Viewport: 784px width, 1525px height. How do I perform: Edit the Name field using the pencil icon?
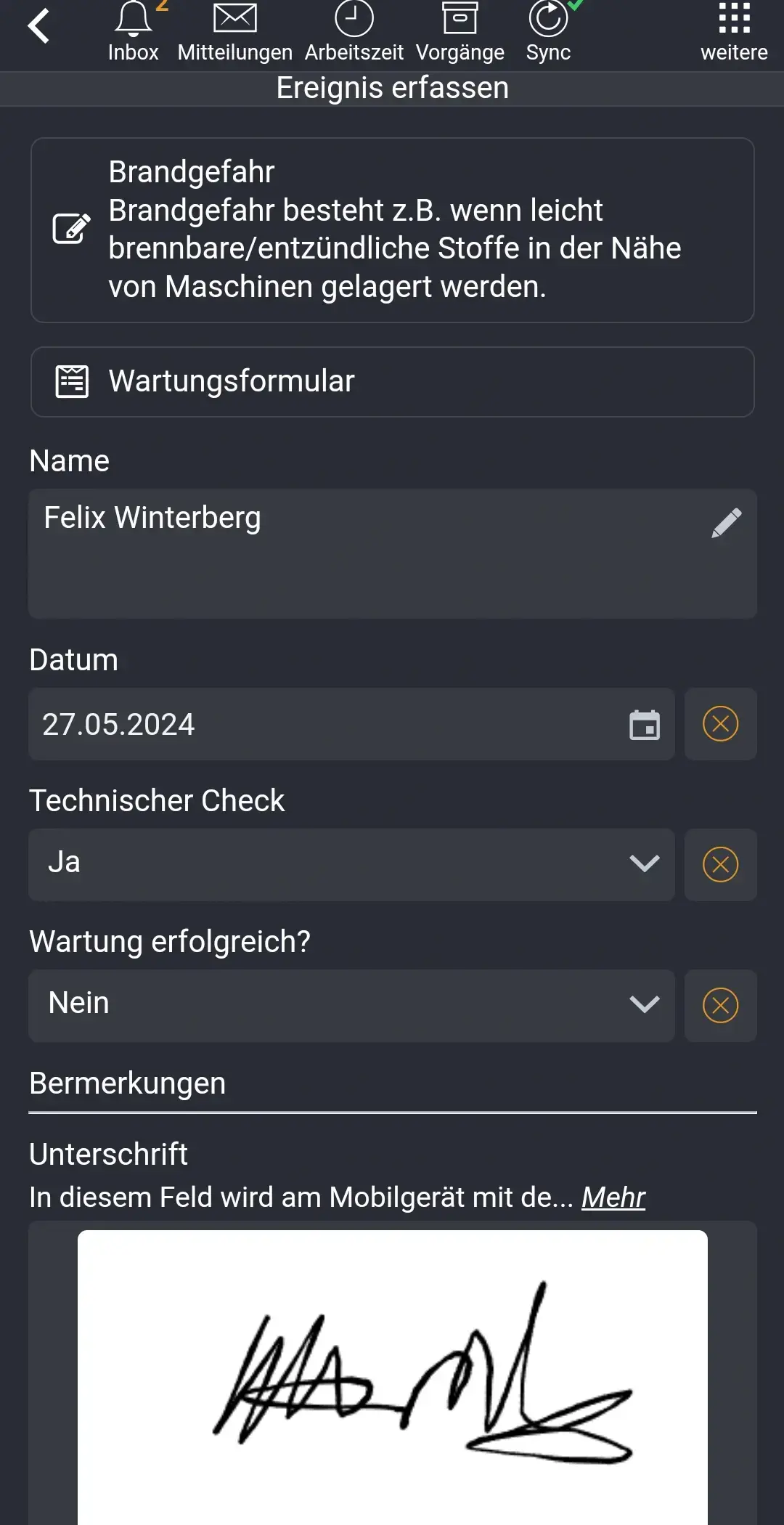coord(728,521)
